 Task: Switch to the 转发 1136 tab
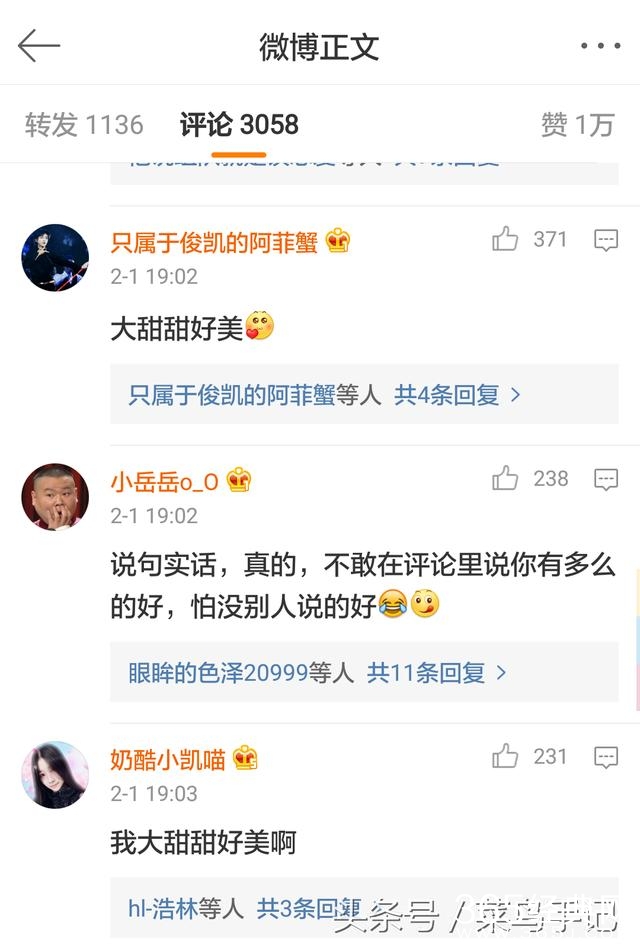(x=84, y=124)
